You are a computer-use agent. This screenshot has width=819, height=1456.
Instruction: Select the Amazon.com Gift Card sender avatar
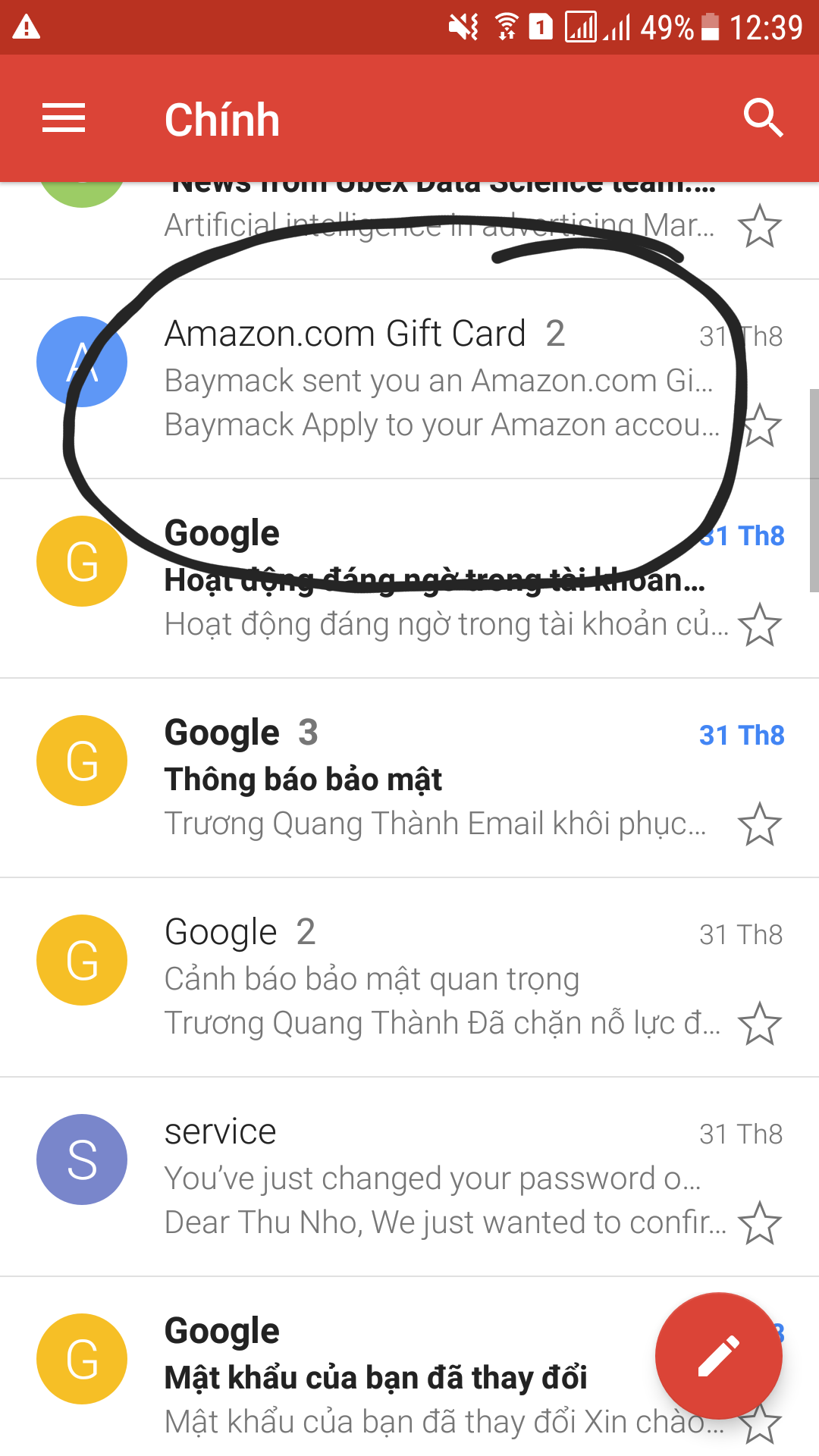click(x=82, y=362)
